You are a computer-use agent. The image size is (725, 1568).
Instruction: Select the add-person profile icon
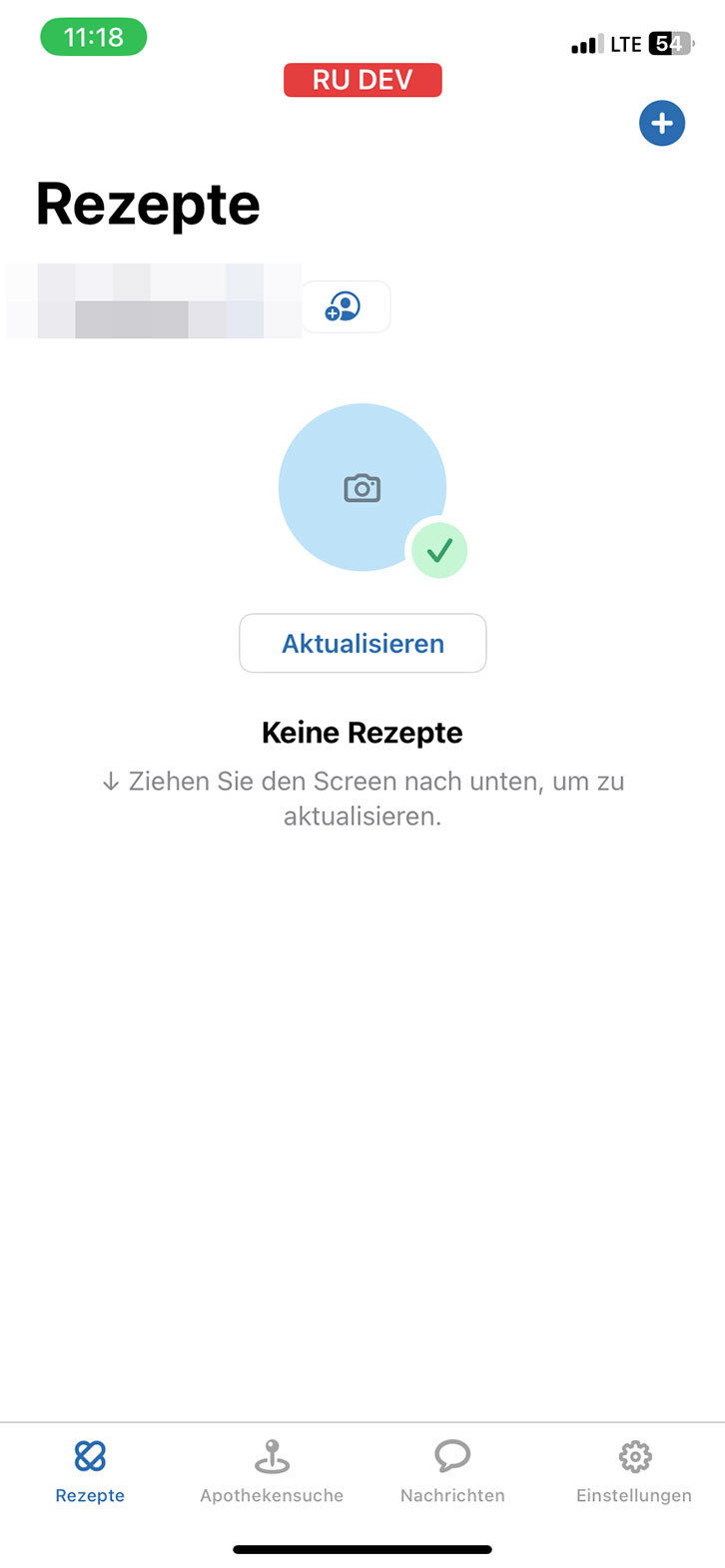pyautogui.click(x=345, y=305)
